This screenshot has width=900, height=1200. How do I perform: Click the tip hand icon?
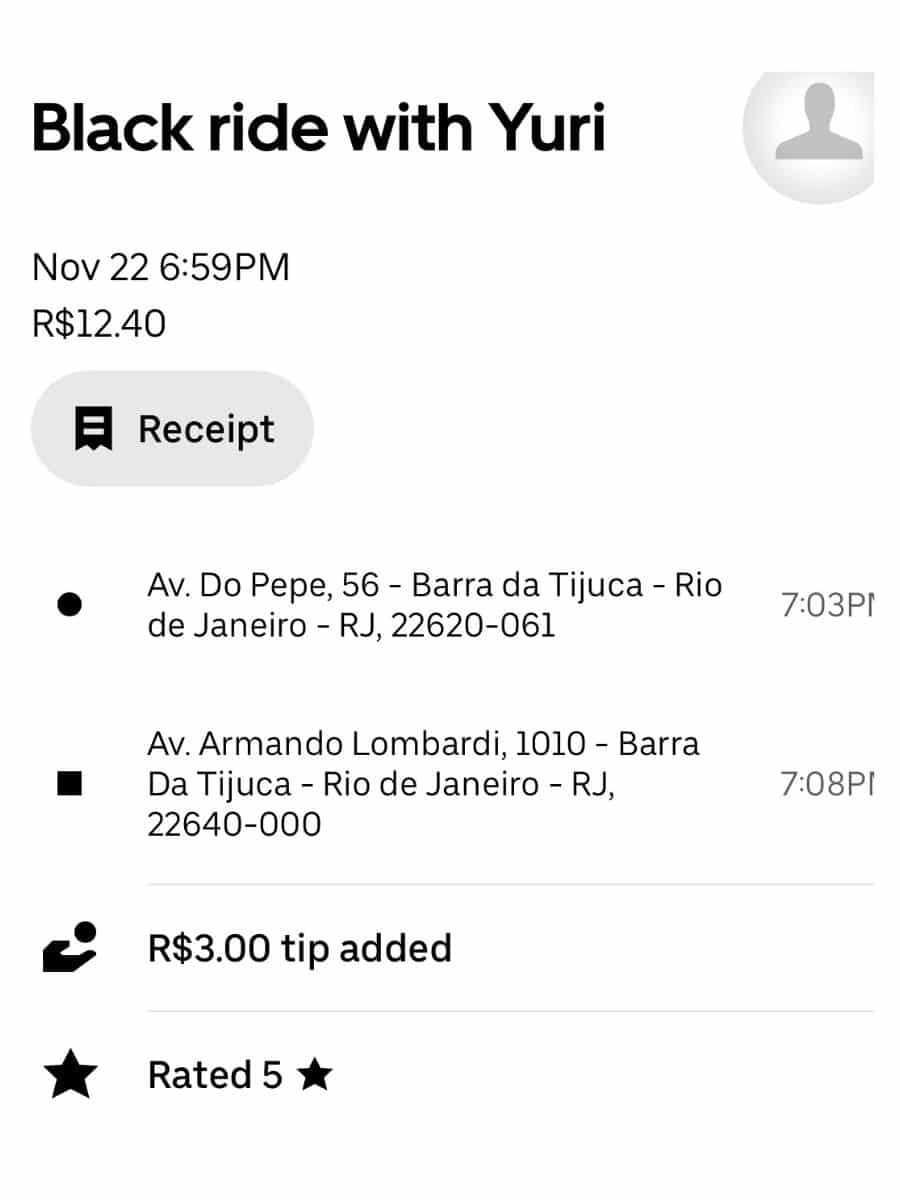click(x=68, y=947)
